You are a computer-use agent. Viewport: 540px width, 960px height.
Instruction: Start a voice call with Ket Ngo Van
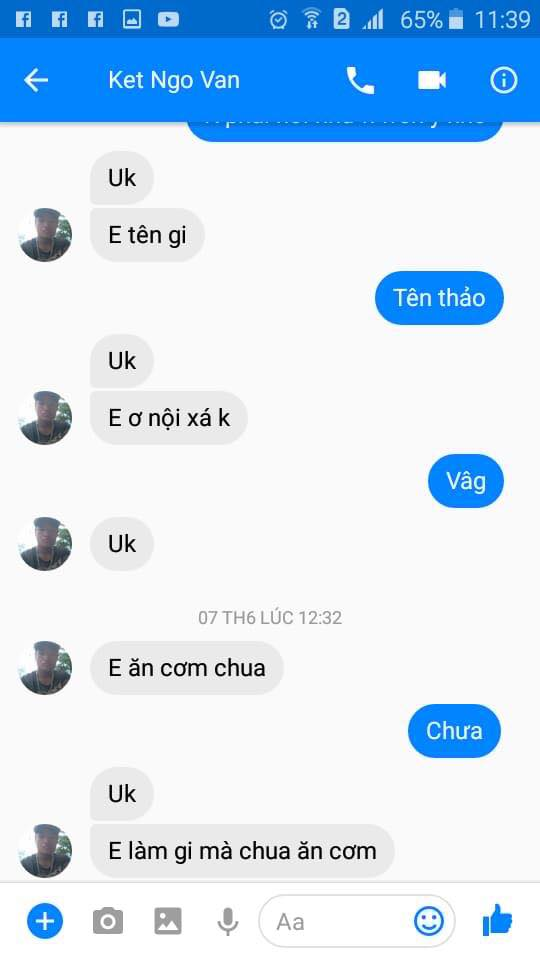pyautogui.click(x=360, y=80)
